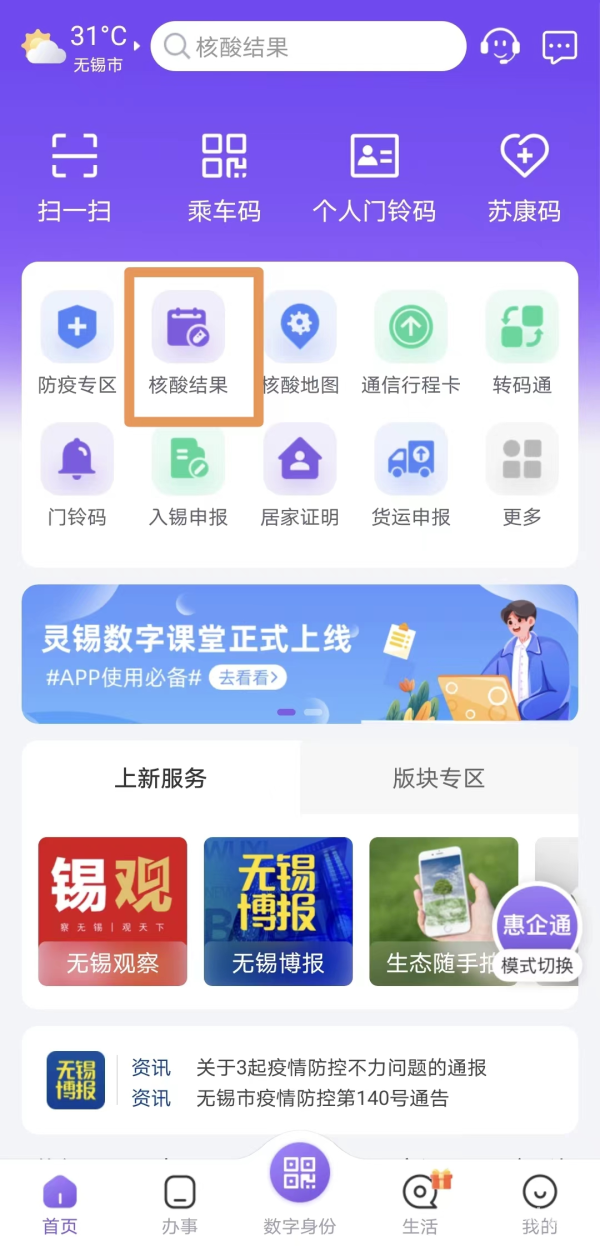Open 核酸结果 service
600x1246 pixels.
coord(188,343)
